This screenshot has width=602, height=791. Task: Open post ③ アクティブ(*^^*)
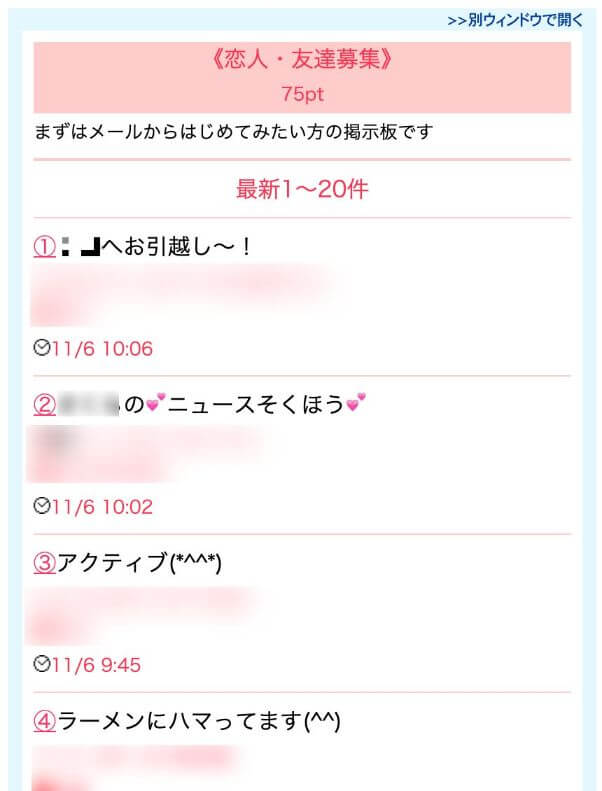click(x=45, y=563)
